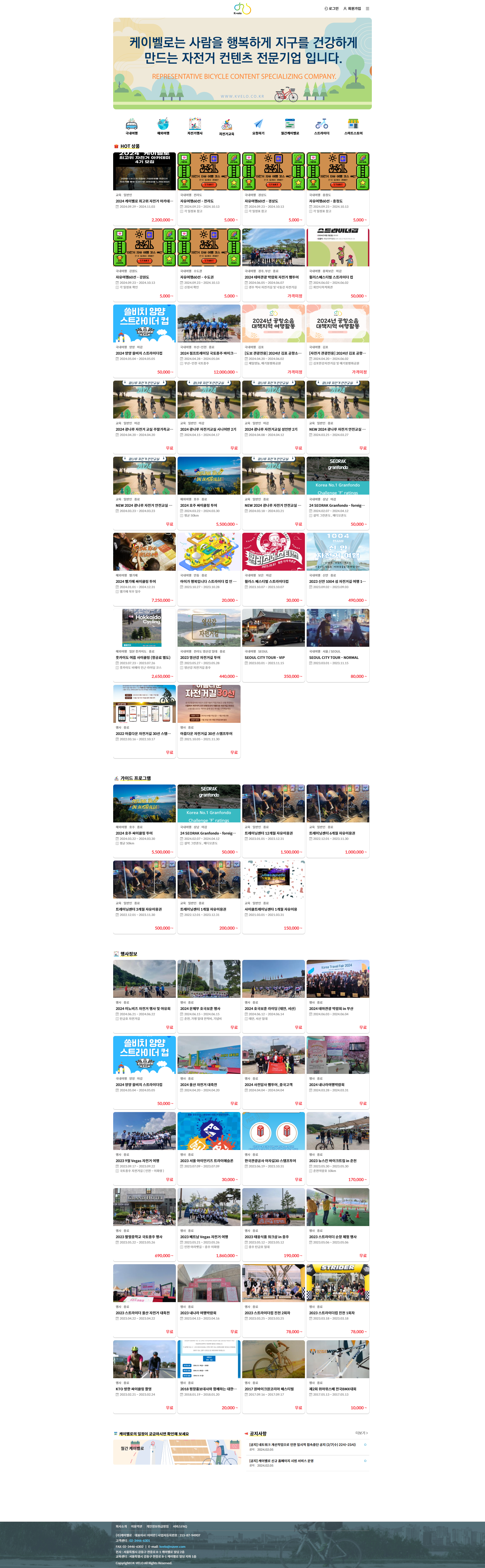Open the 자전거행사 category
This screenshot has width=485, height=1568.
tap(195, 126)
